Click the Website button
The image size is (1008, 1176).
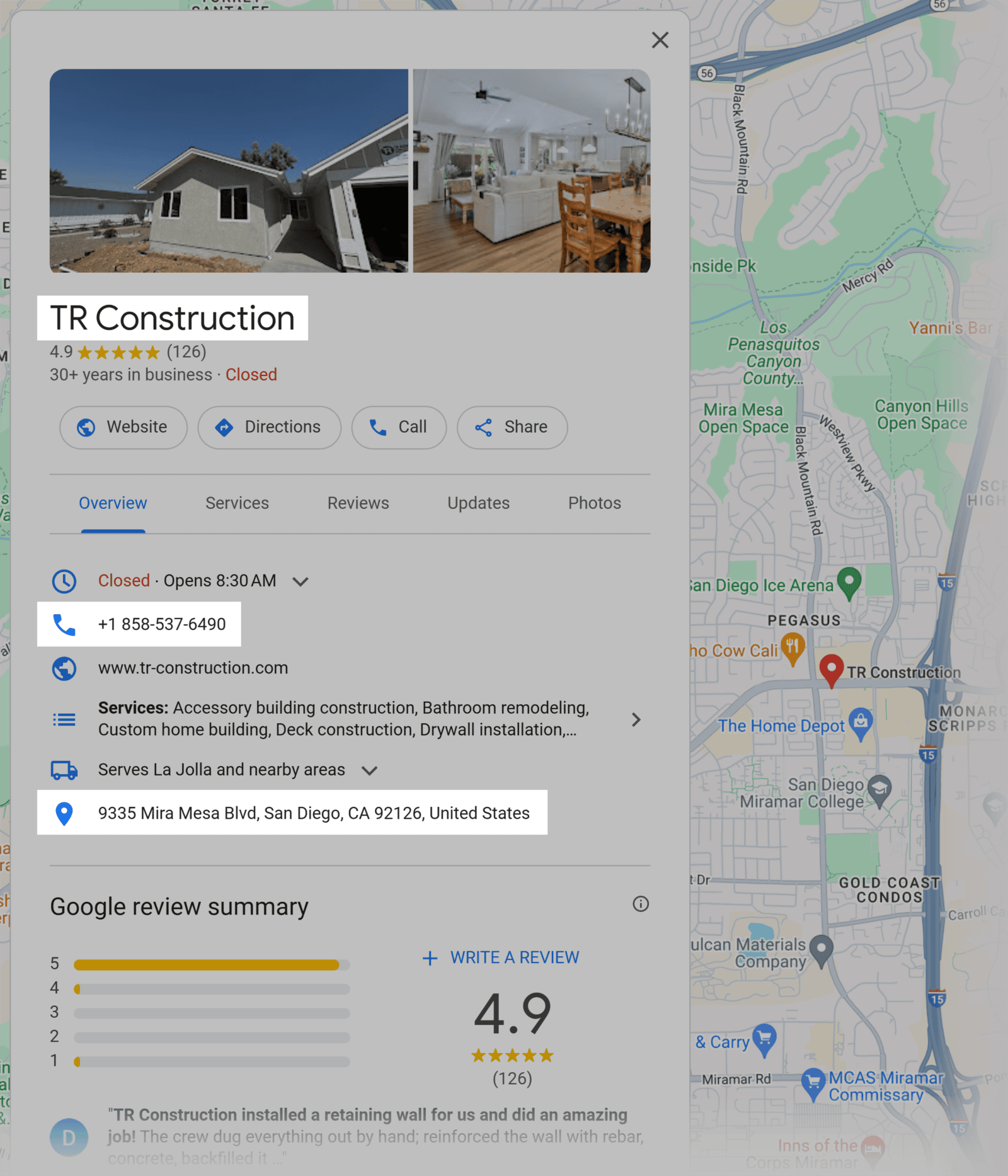(123, 427)
